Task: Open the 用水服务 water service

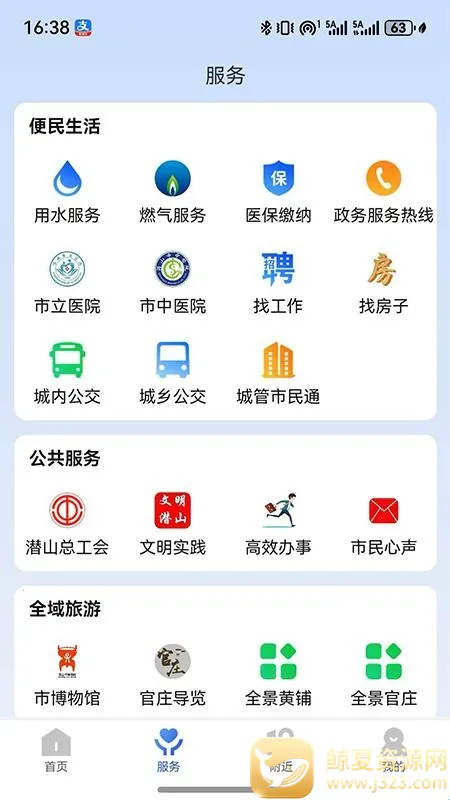Action: click(x=67, y=192)
